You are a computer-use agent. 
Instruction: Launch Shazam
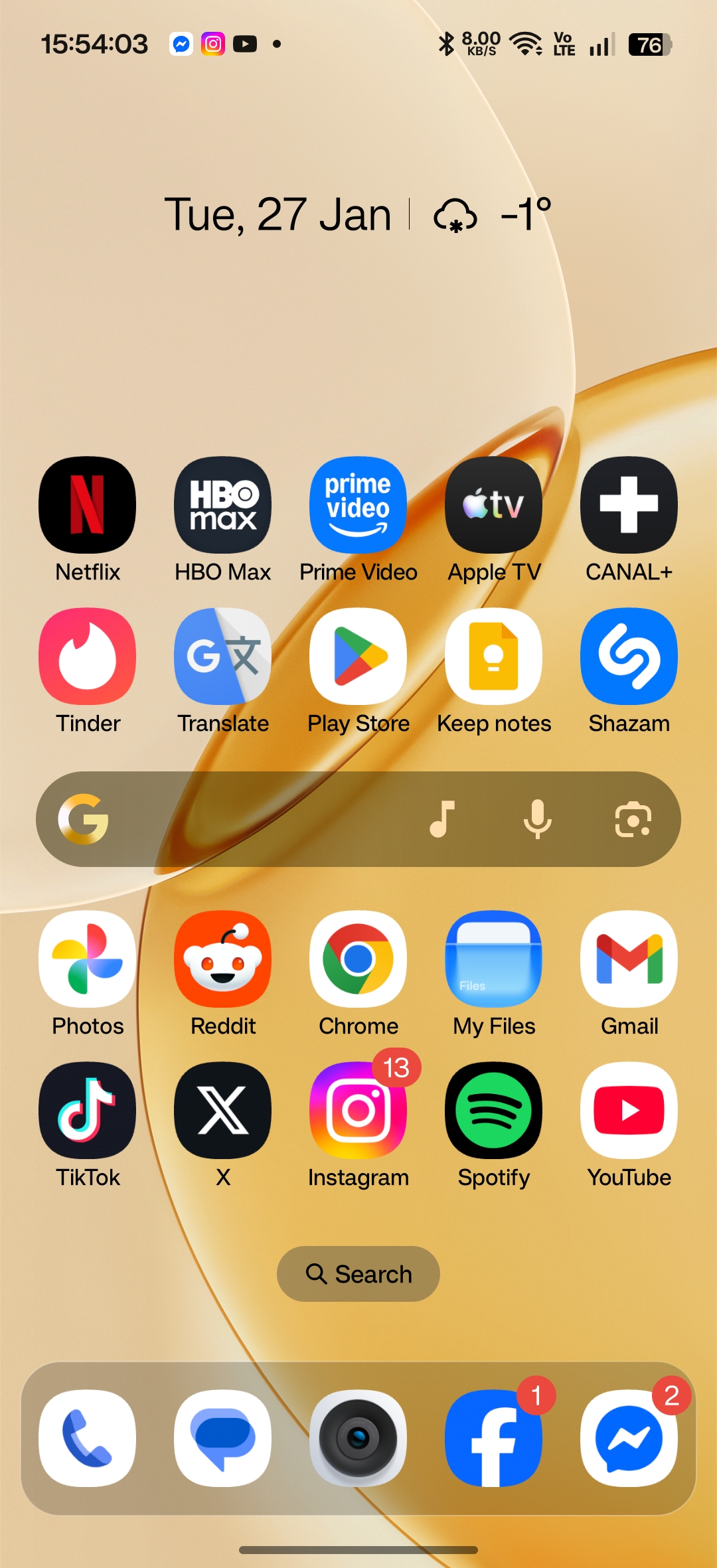click(x=629, y=657)
